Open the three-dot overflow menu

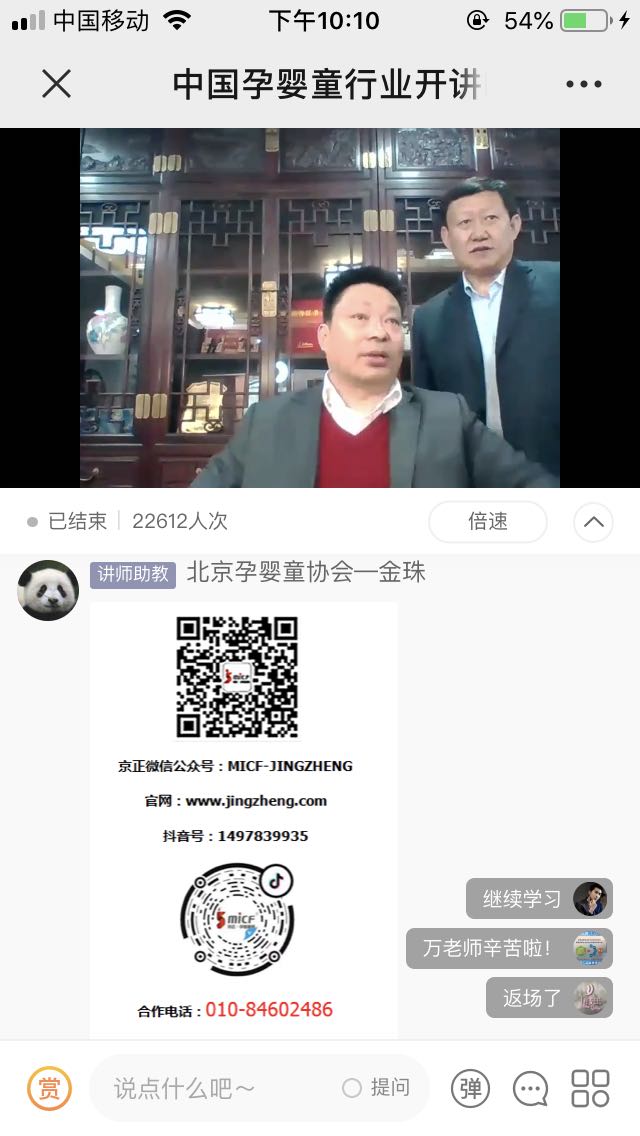coord(583,84)
